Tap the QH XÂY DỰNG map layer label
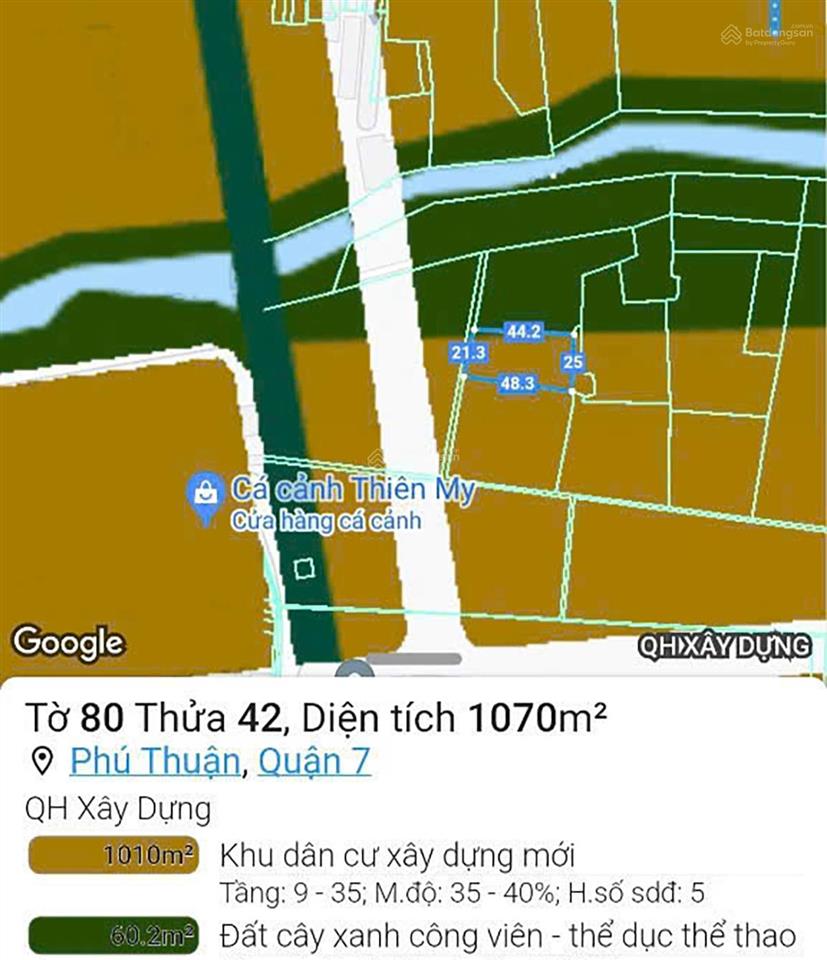This screenshot has height=960, width=827. tap(725, 646)
